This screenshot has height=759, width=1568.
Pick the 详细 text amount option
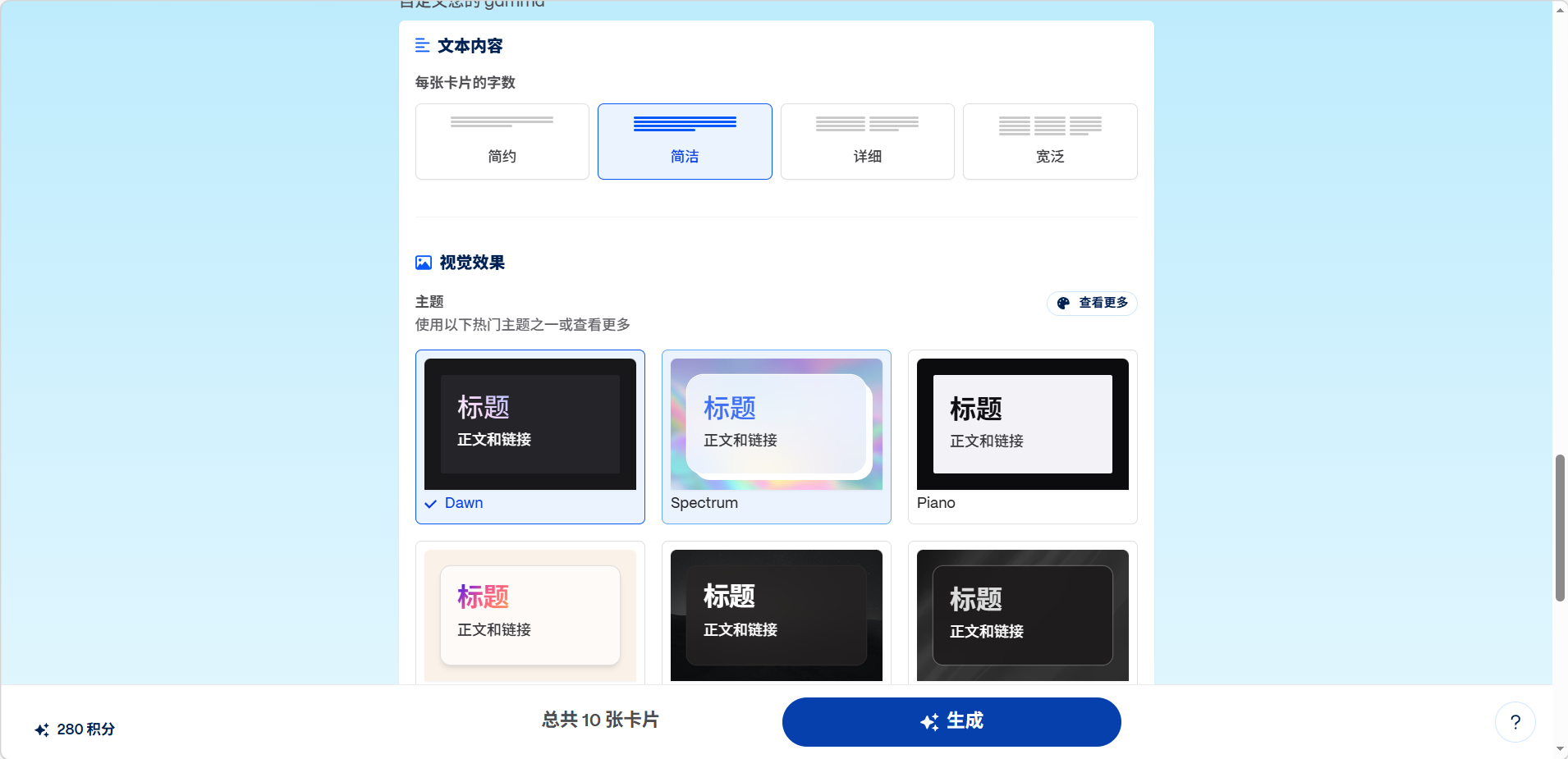point(867,141)
